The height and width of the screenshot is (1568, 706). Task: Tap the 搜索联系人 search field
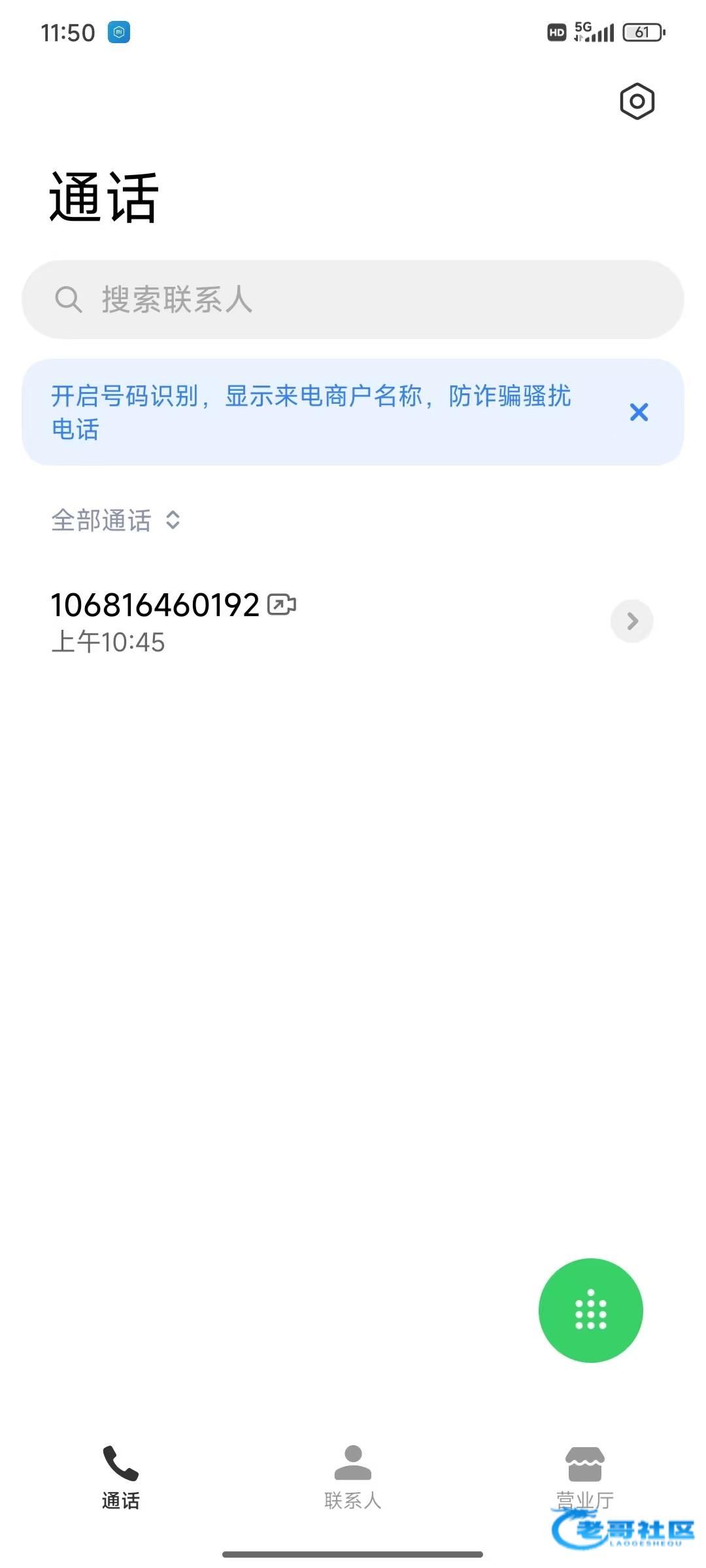coord(353,299)
